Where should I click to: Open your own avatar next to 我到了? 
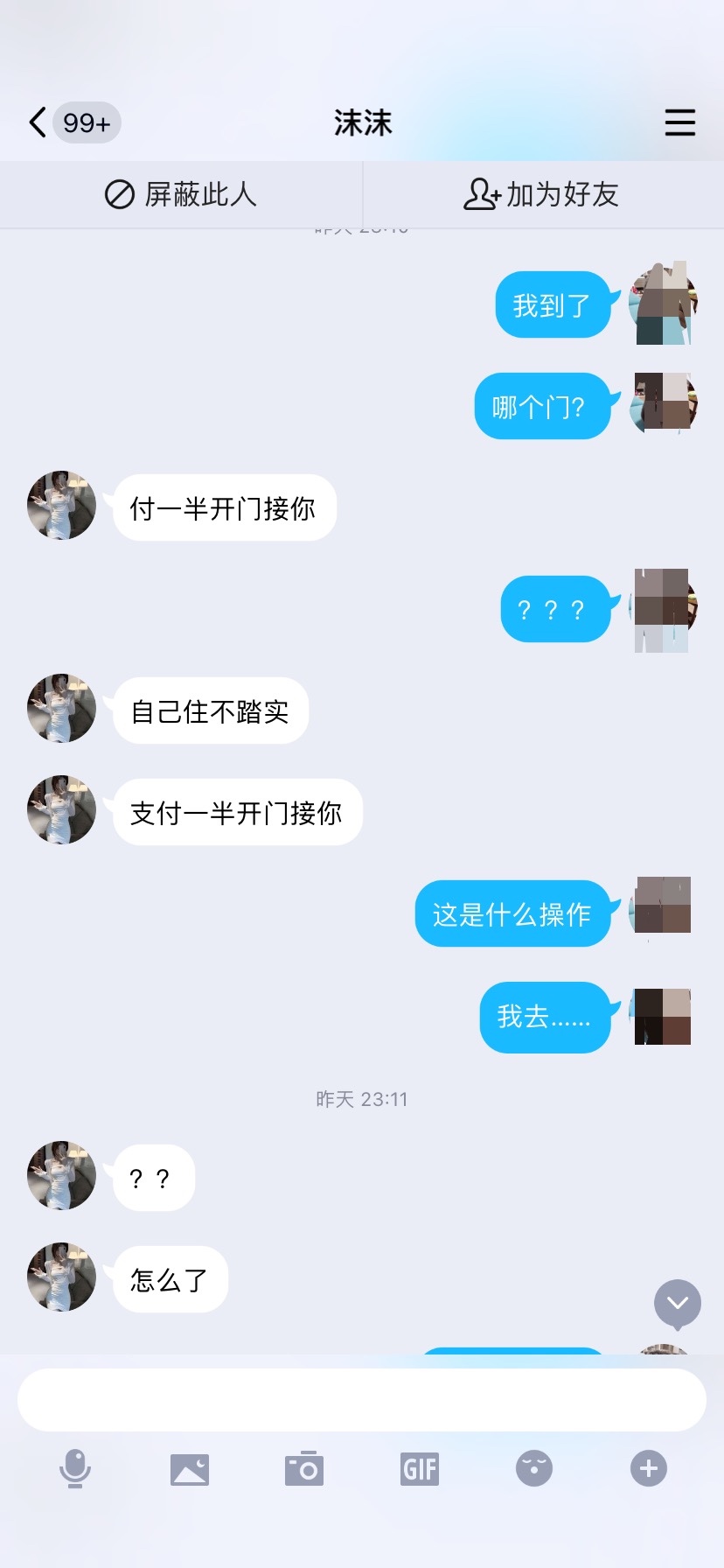[662, 304]
